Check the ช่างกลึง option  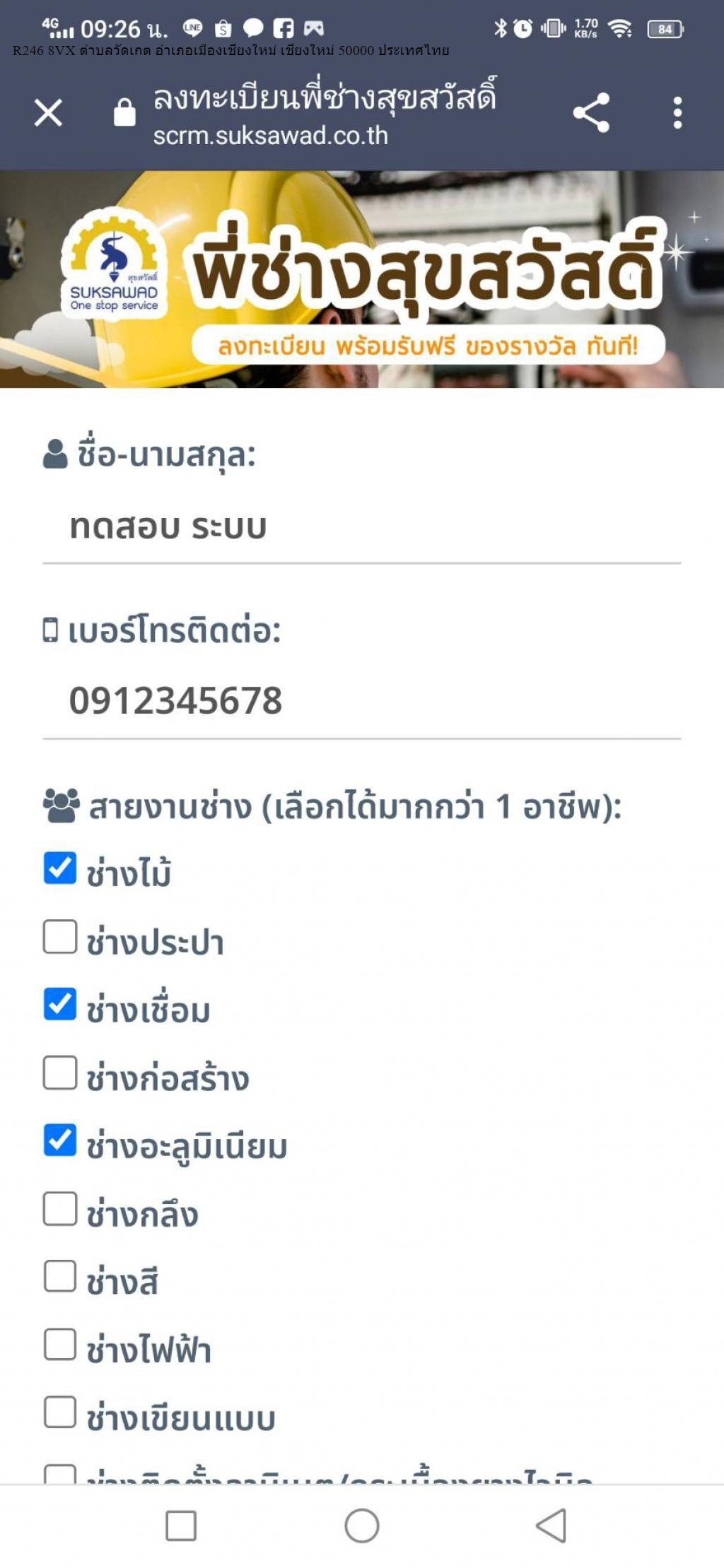coord(60,1209)
